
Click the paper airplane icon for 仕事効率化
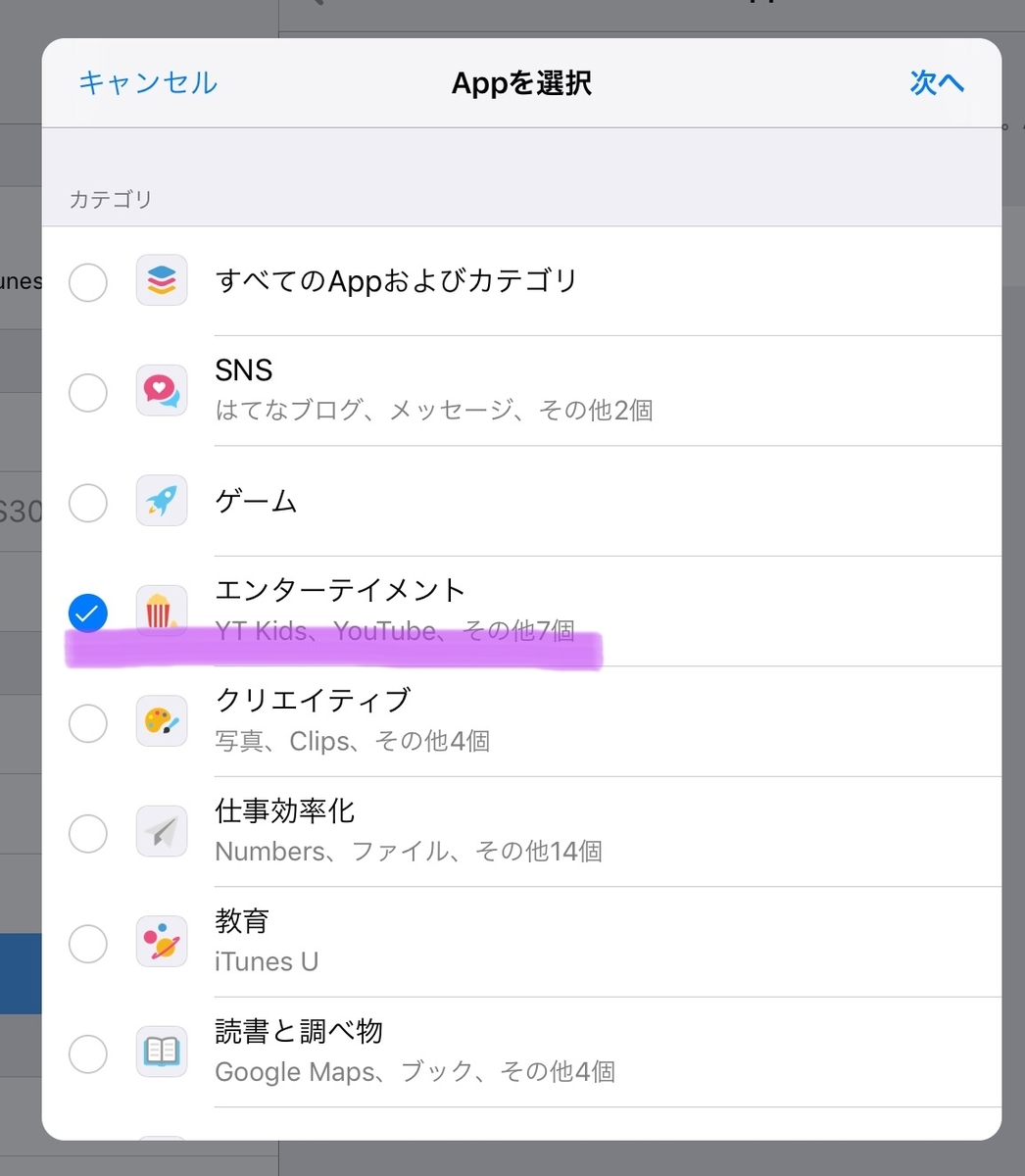pos(161,831)
